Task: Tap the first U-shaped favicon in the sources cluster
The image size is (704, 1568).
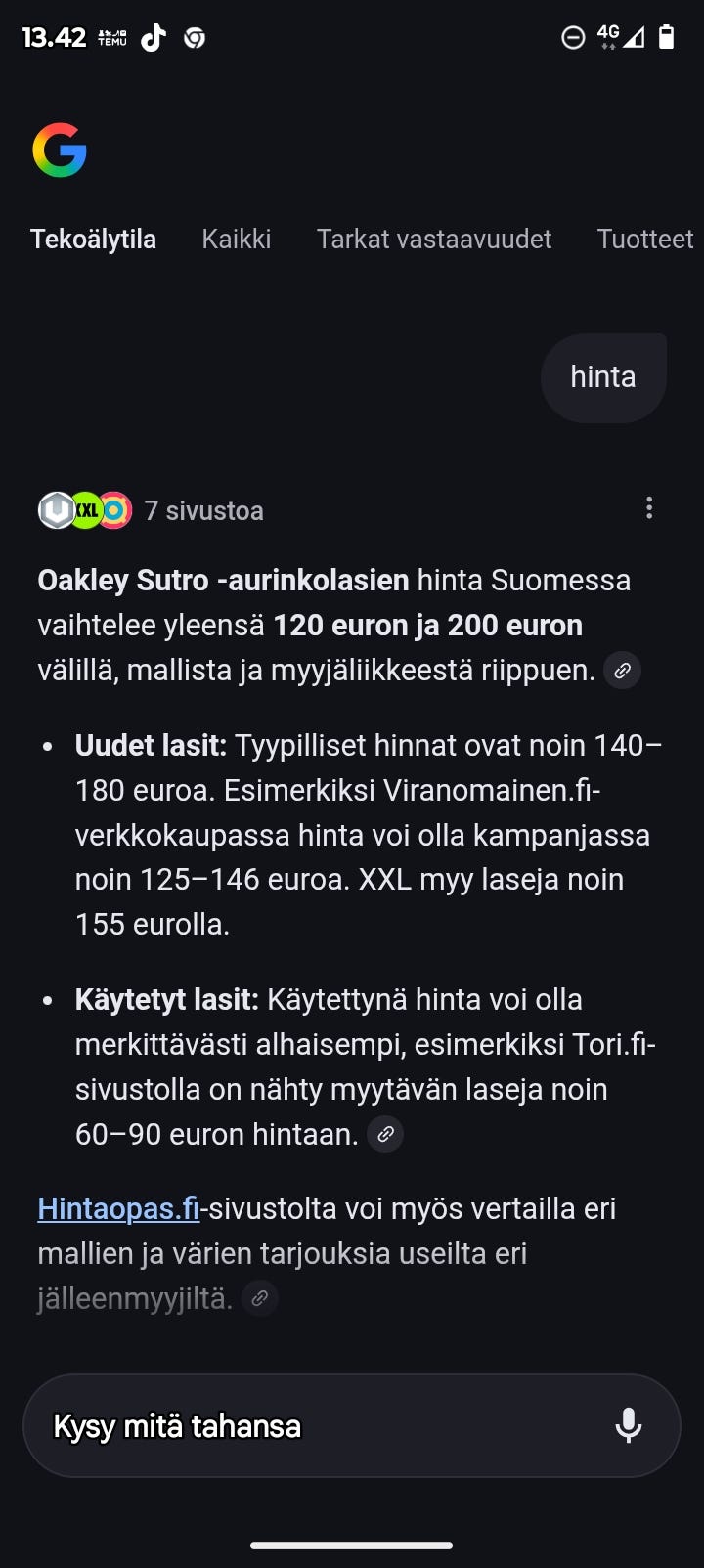Action: pos(55,509)
